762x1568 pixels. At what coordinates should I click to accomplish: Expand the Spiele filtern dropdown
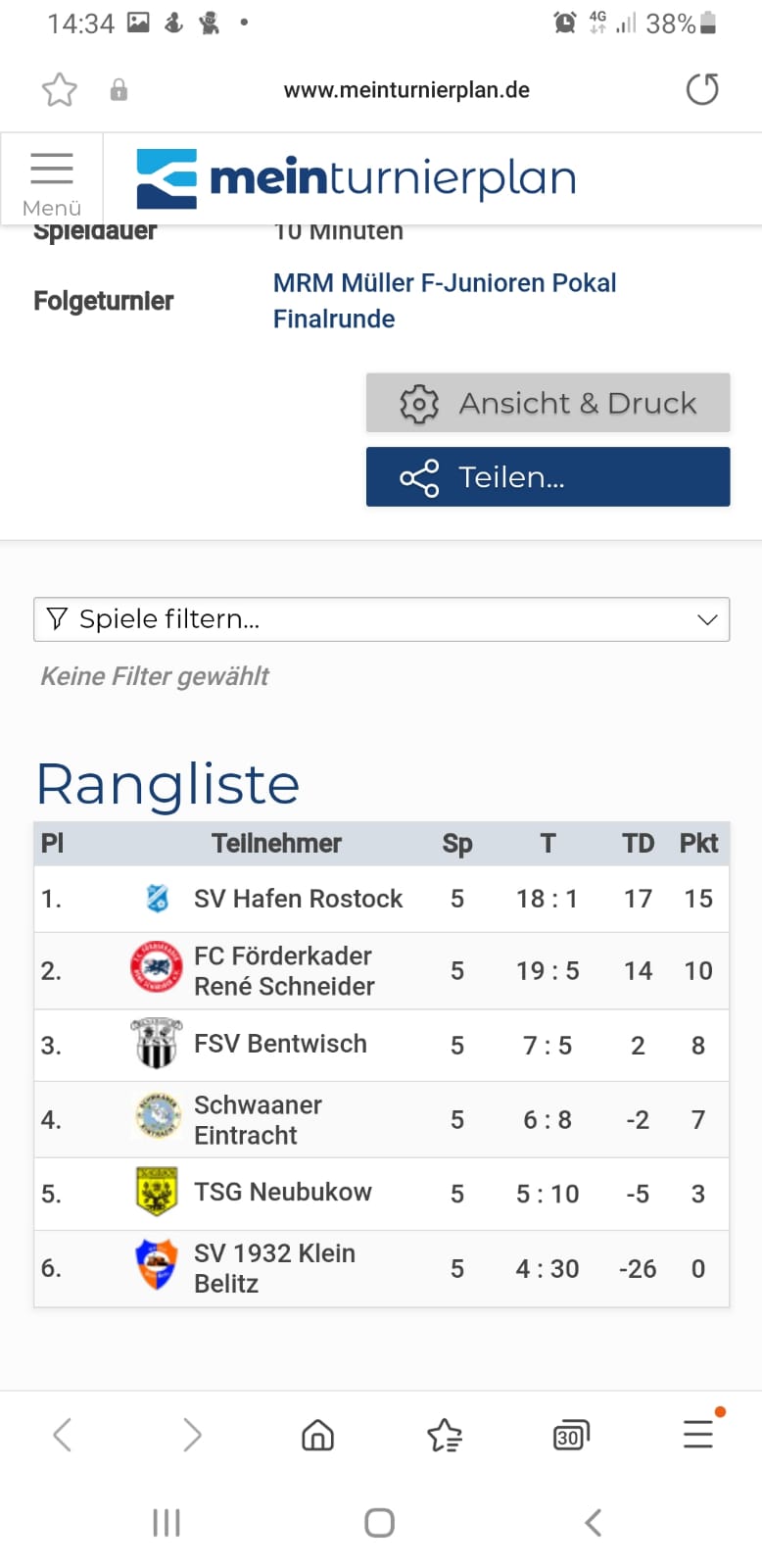click(382, 619)
